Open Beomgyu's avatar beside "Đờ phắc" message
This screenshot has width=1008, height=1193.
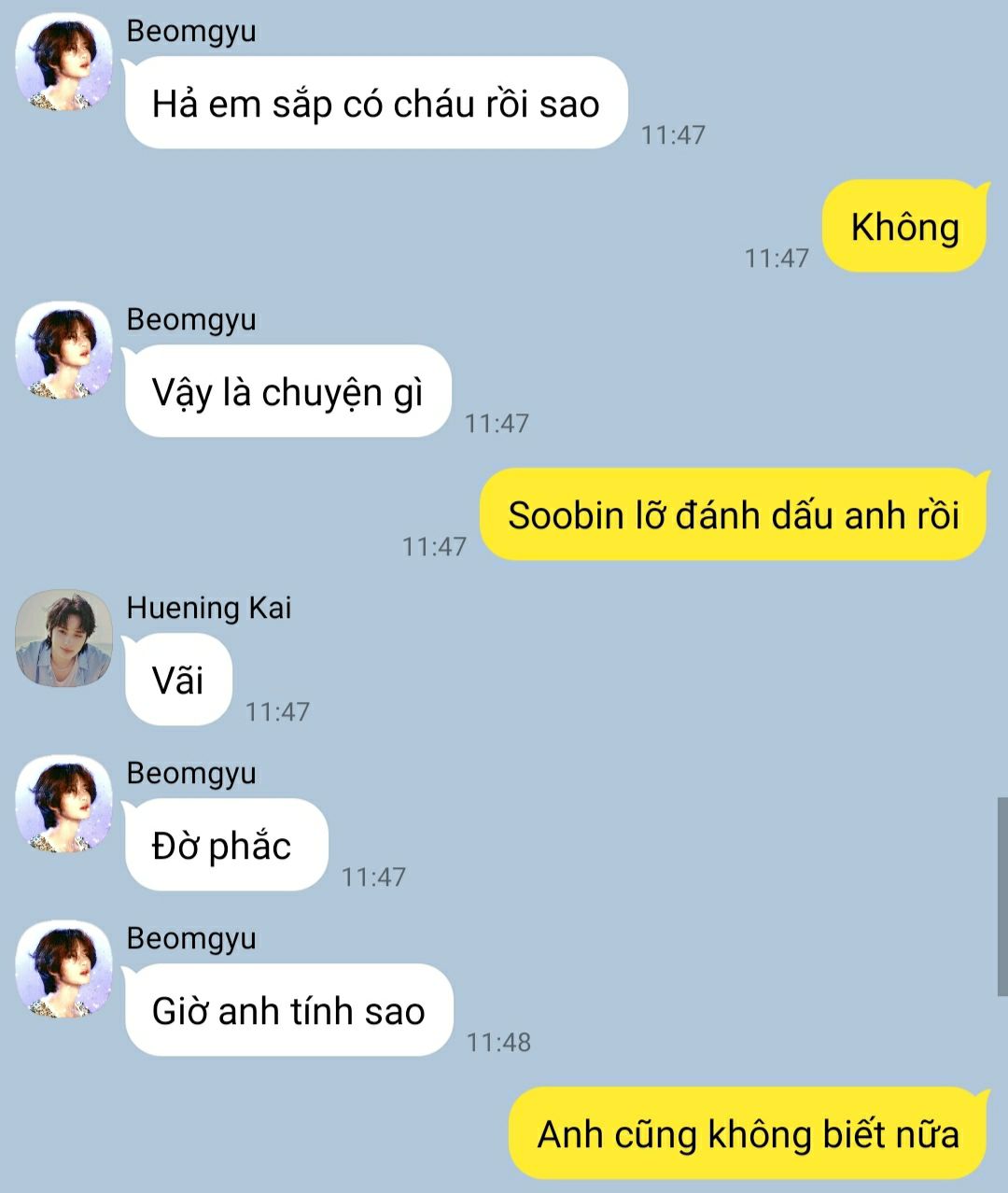63,804
